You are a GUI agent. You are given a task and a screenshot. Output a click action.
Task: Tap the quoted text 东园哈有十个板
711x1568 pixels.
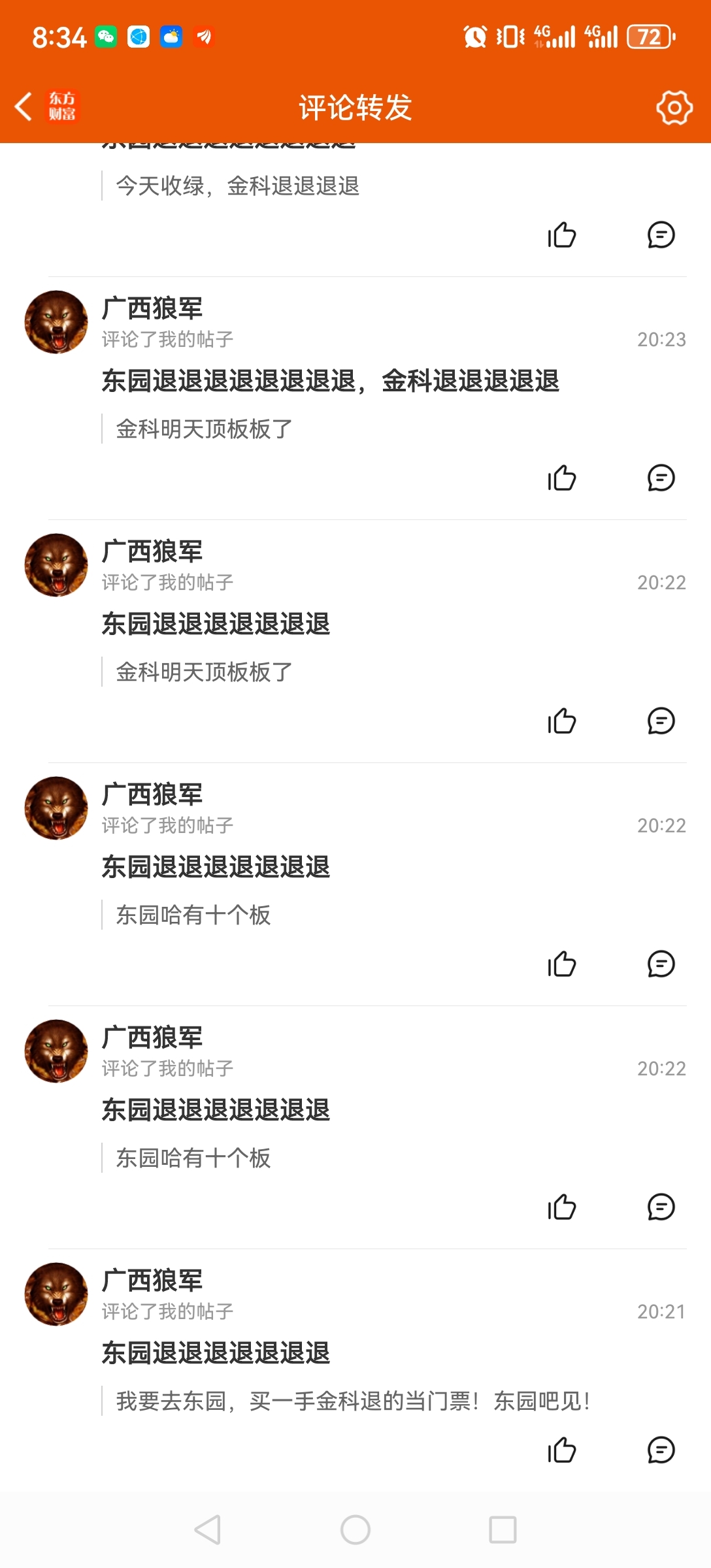tap(195, 915)
